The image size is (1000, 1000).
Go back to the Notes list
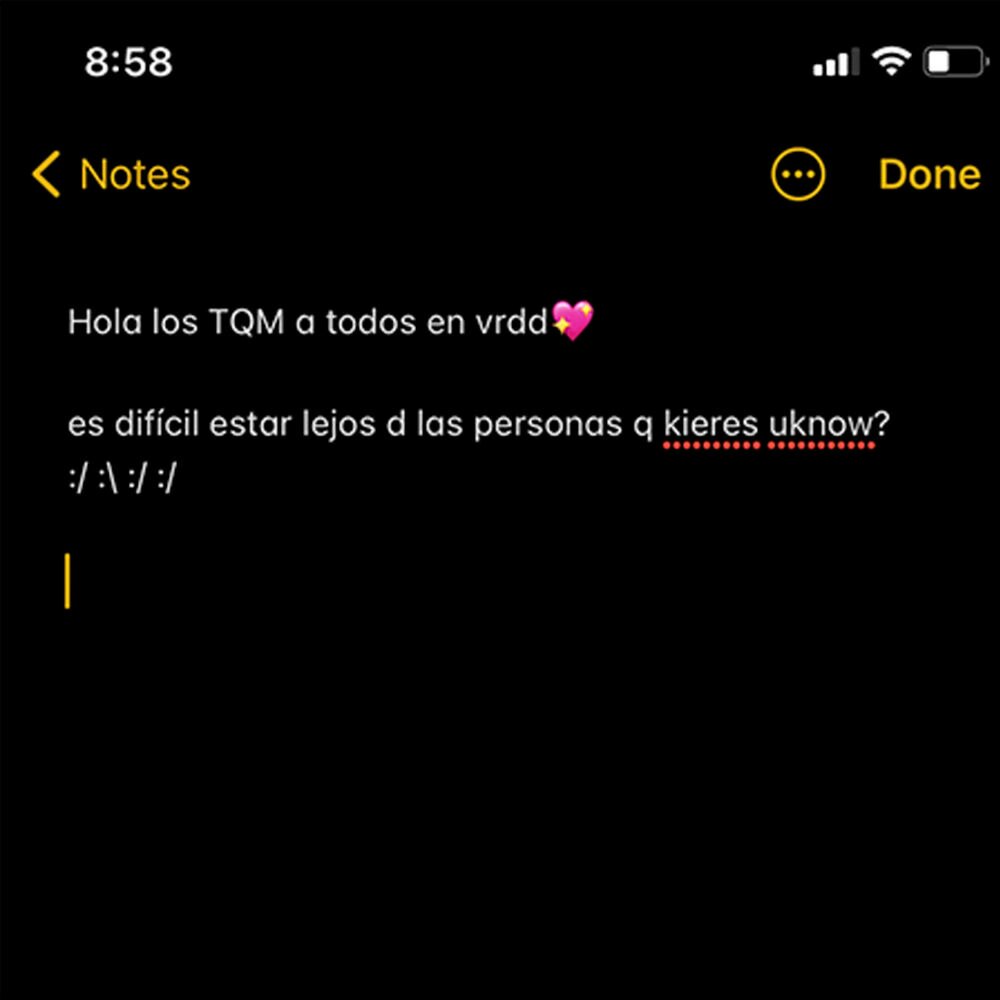[111, 175]
